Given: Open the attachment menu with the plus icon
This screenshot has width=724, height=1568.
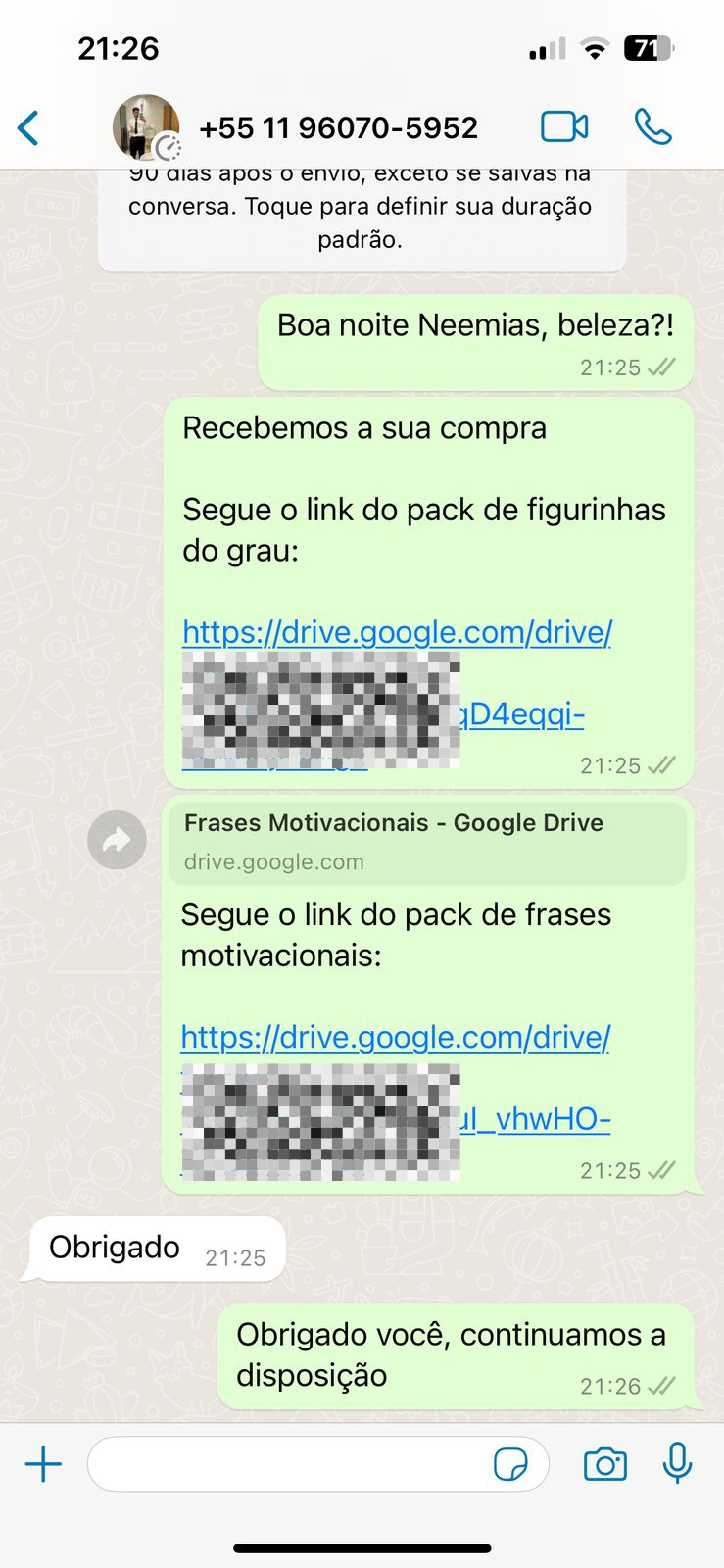Looking at the screenshot, I should 42,1463.
